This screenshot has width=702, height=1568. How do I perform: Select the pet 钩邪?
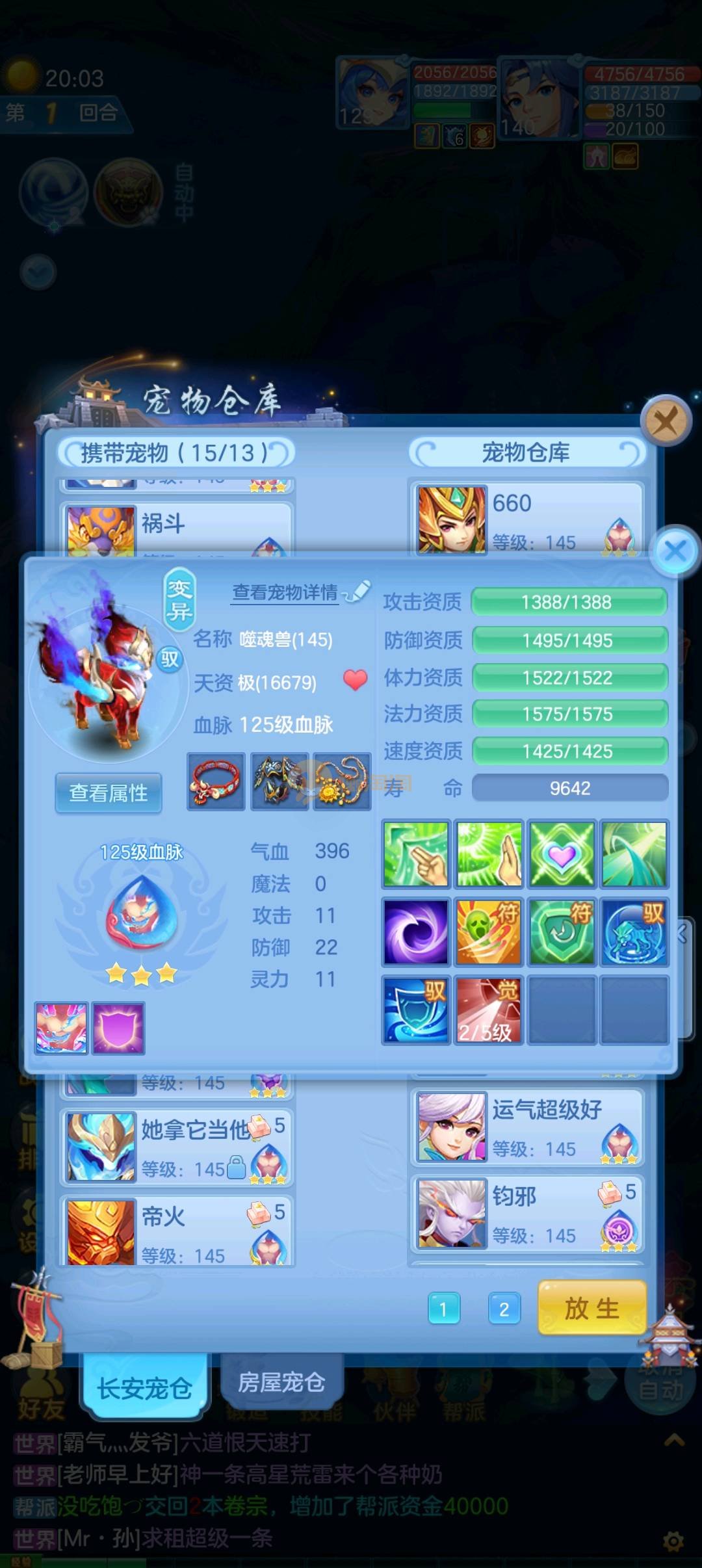pos(526,1214)
